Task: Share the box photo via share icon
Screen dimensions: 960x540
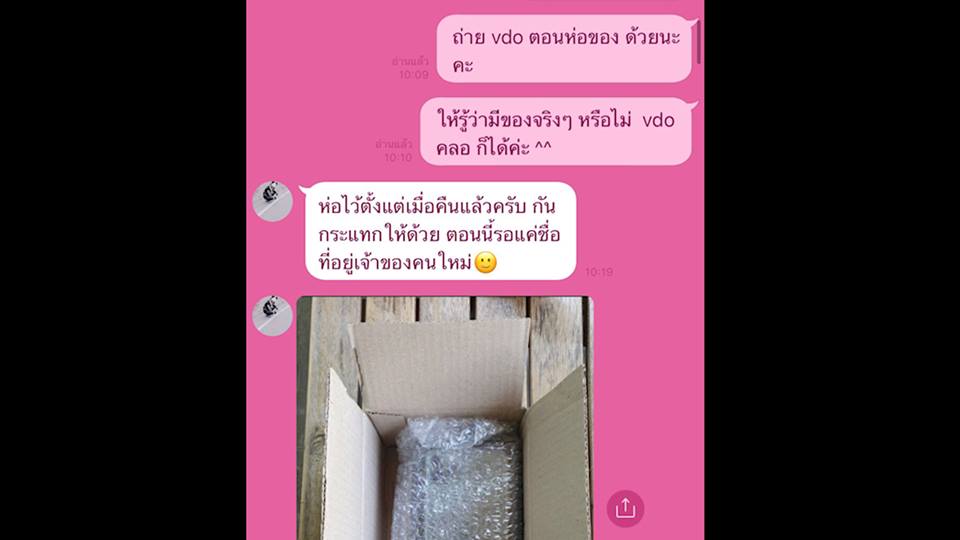Action: coord(625,508)
